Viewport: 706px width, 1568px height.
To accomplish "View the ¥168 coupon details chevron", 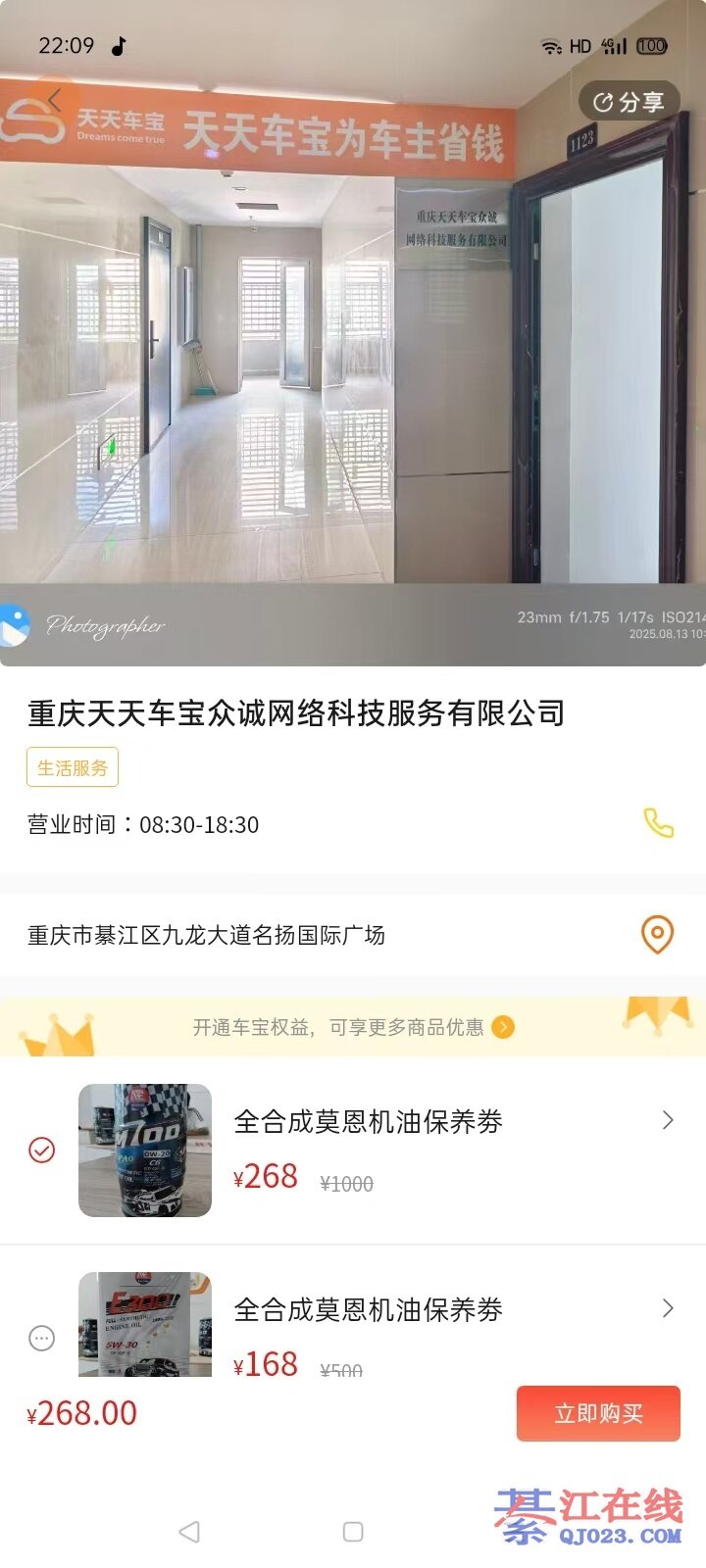I will click(668, 1308).
